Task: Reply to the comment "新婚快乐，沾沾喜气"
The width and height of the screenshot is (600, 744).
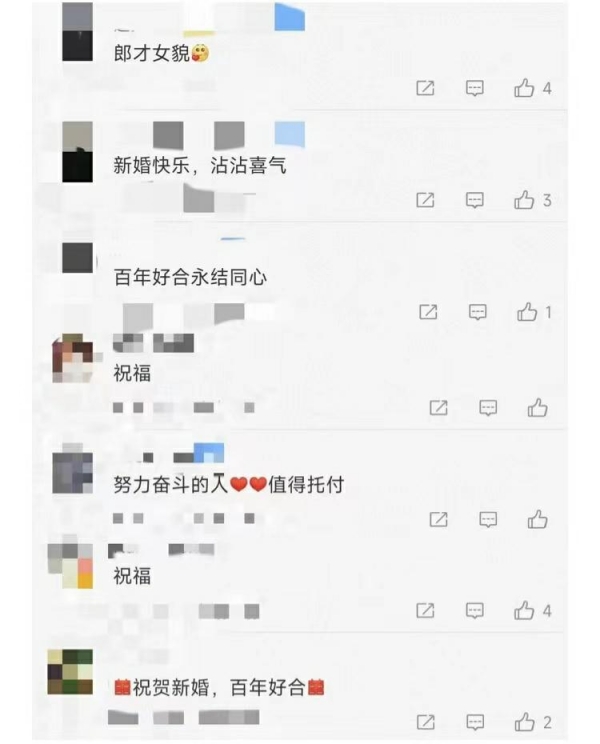Action: (x=475, y=200)
